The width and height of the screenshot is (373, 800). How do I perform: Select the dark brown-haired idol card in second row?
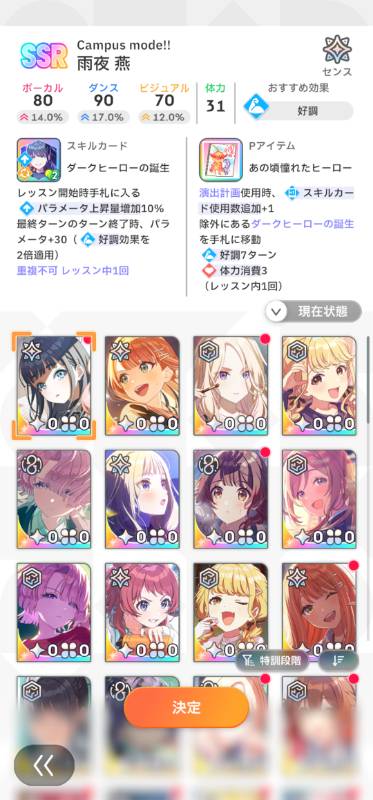[231, 499]
